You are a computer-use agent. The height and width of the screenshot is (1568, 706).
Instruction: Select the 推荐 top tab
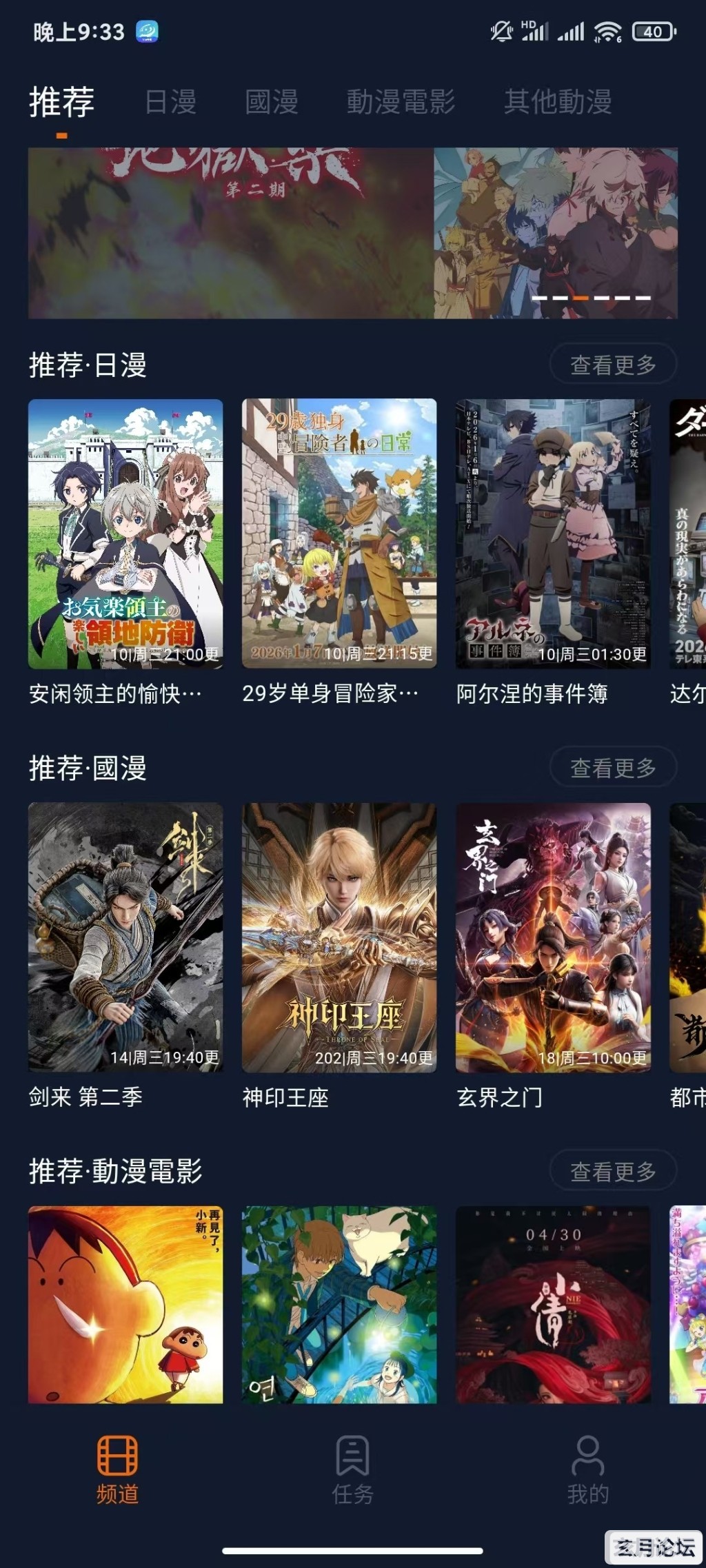tap(61, 102)
